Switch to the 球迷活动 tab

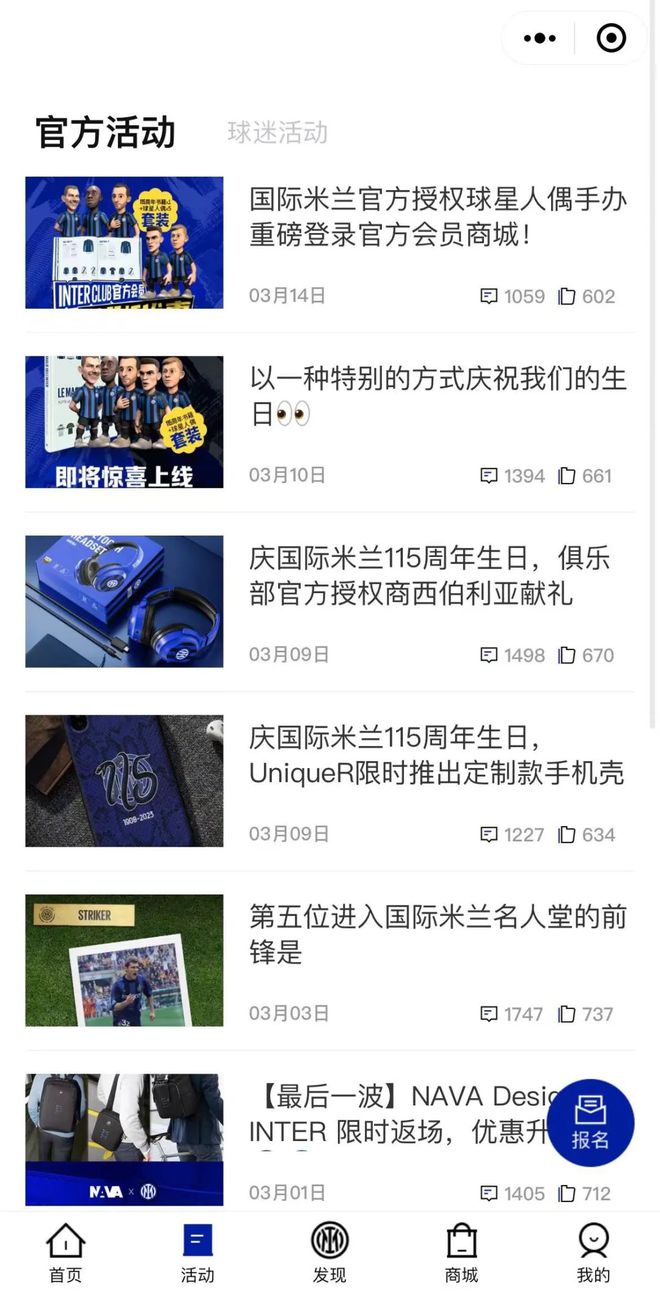[x=277, y=133]
